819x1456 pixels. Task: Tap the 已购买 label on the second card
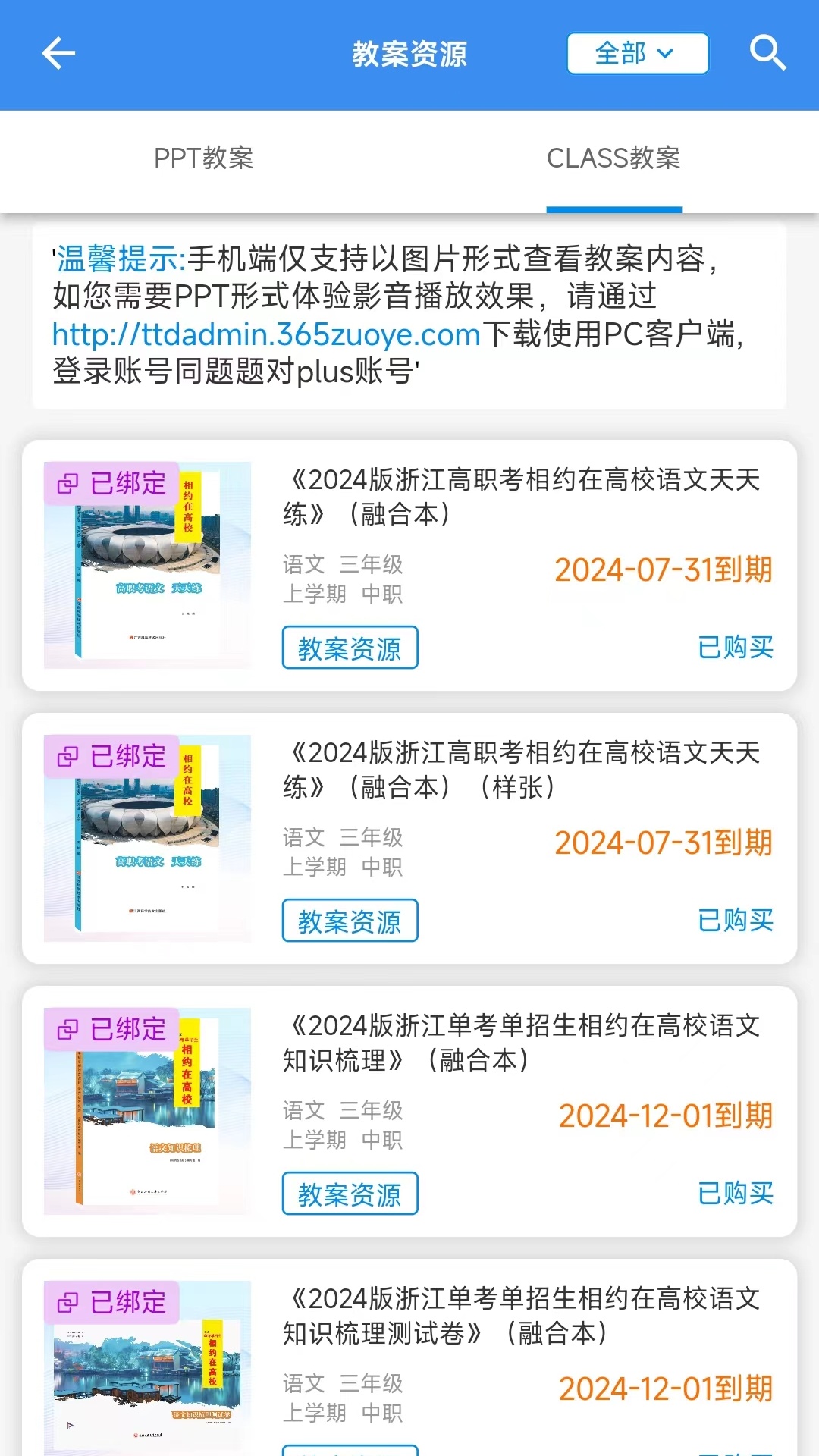(x=735, y=921)
